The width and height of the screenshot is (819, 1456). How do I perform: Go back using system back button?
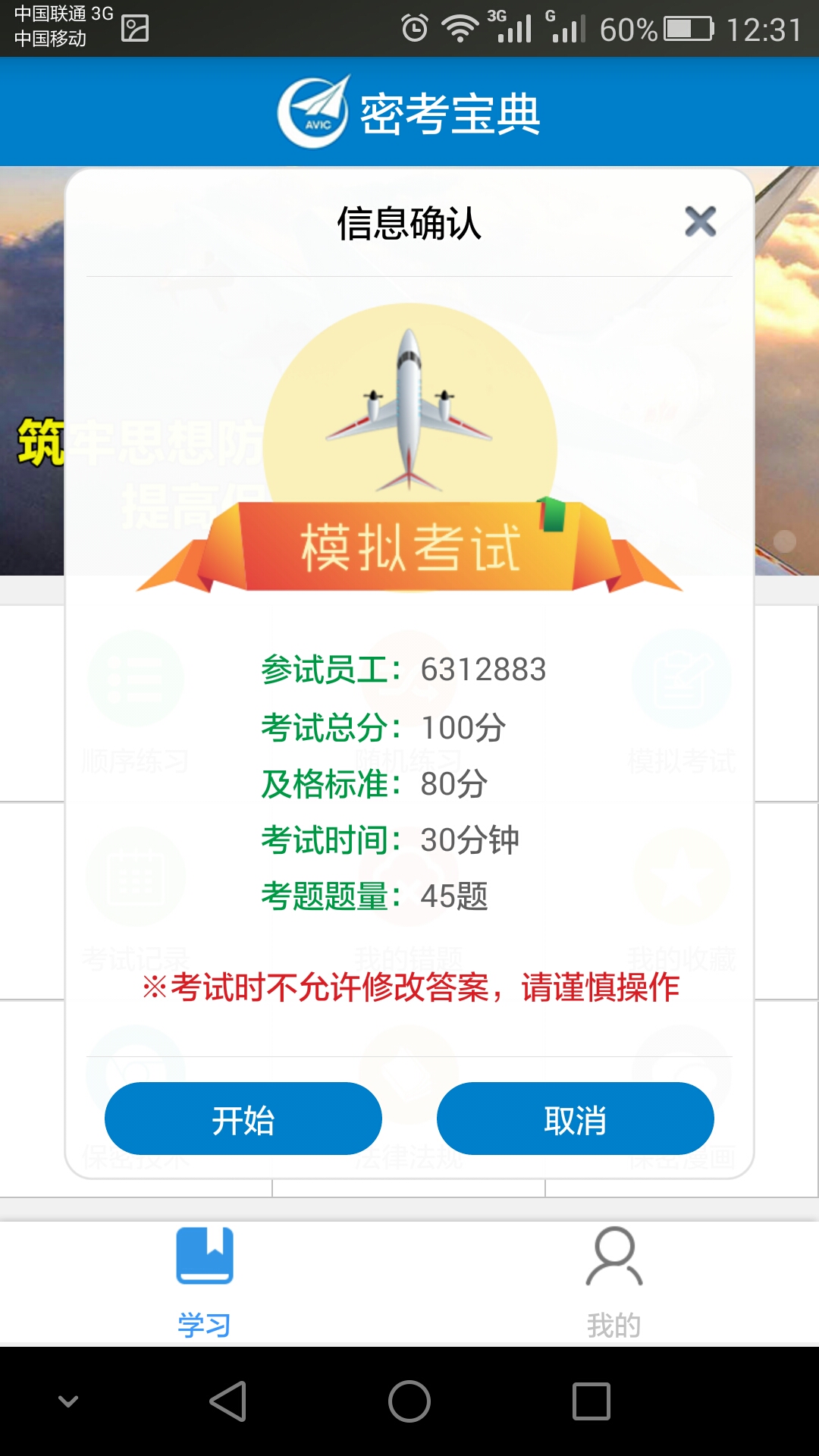227,1401
